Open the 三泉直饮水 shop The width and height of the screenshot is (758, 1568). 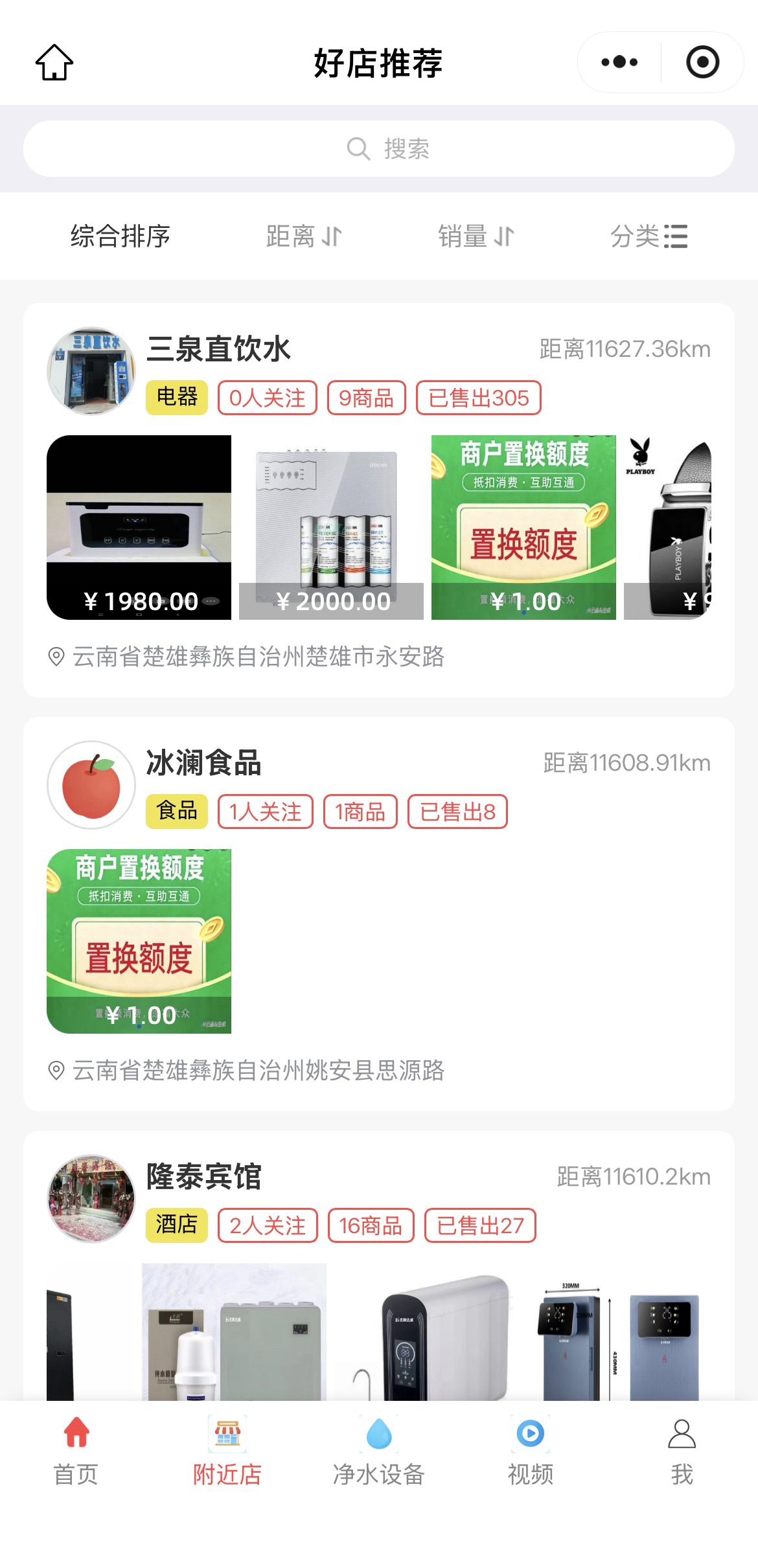click(219, 349)
